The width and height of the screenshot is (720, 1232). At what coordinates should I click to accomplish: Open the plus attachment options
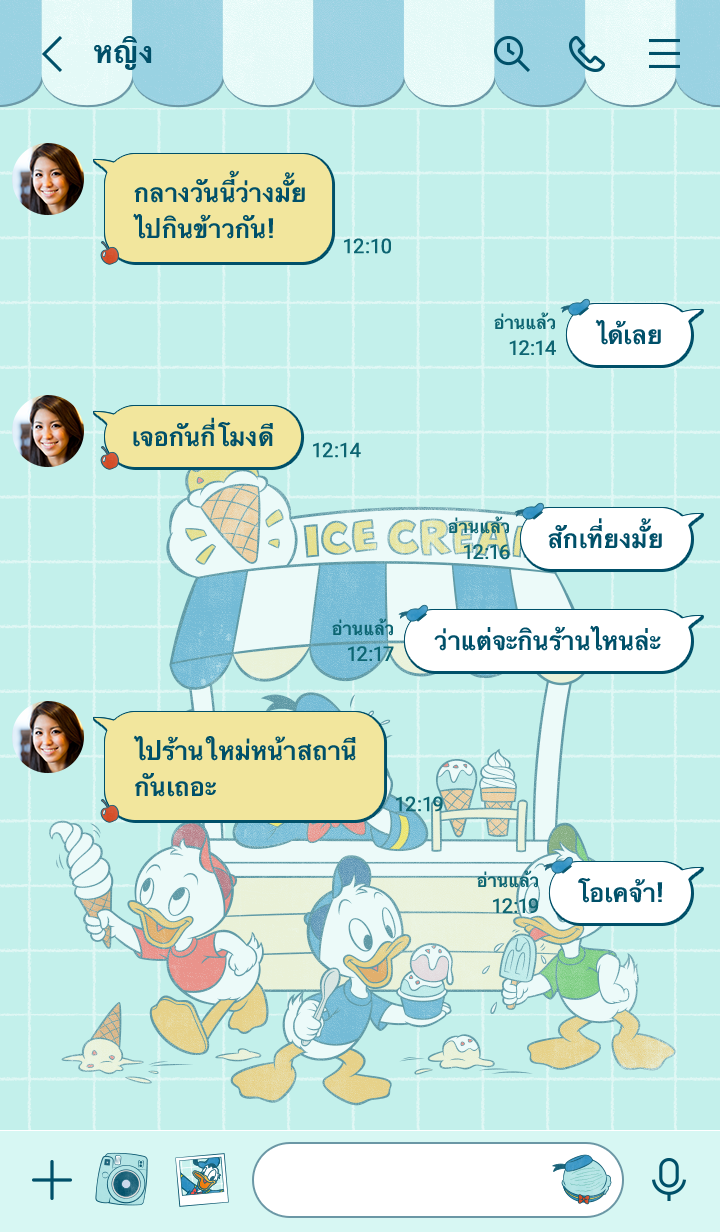[x=52, y=1181]
